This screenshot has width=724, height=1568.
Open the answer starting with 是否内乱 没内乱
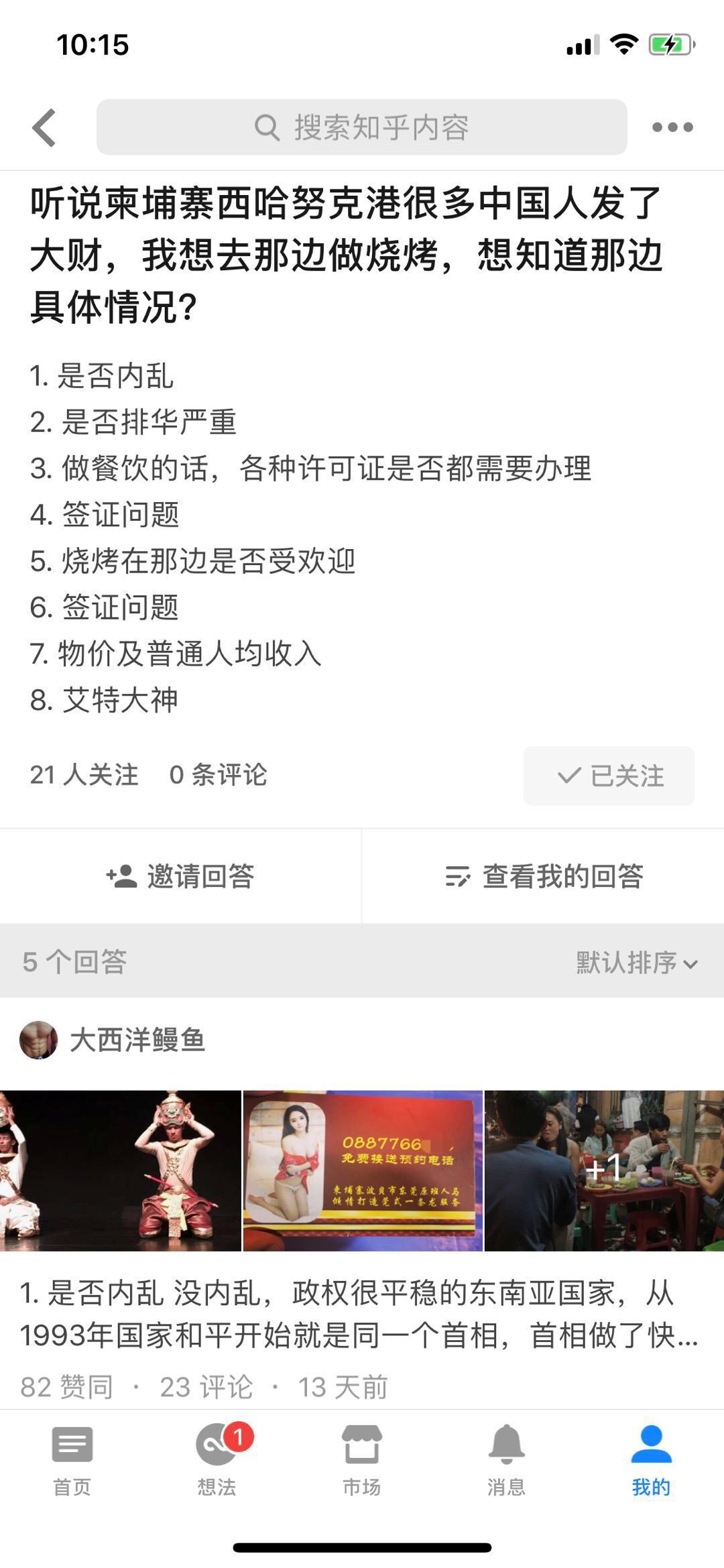pyautogui.click(x=359, y=1314)
